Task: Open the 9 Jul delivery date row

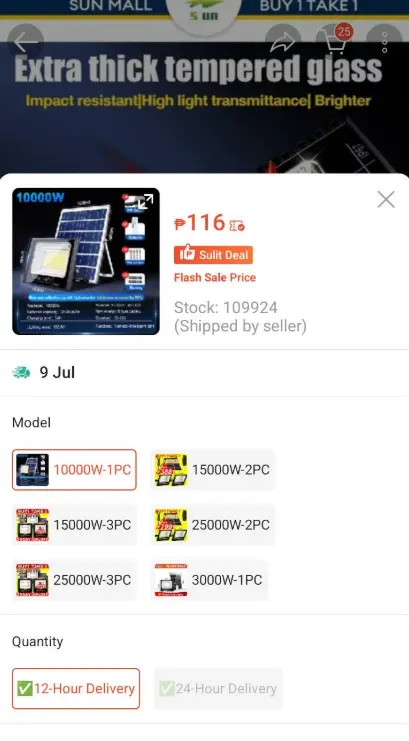Action: [204, 373]
